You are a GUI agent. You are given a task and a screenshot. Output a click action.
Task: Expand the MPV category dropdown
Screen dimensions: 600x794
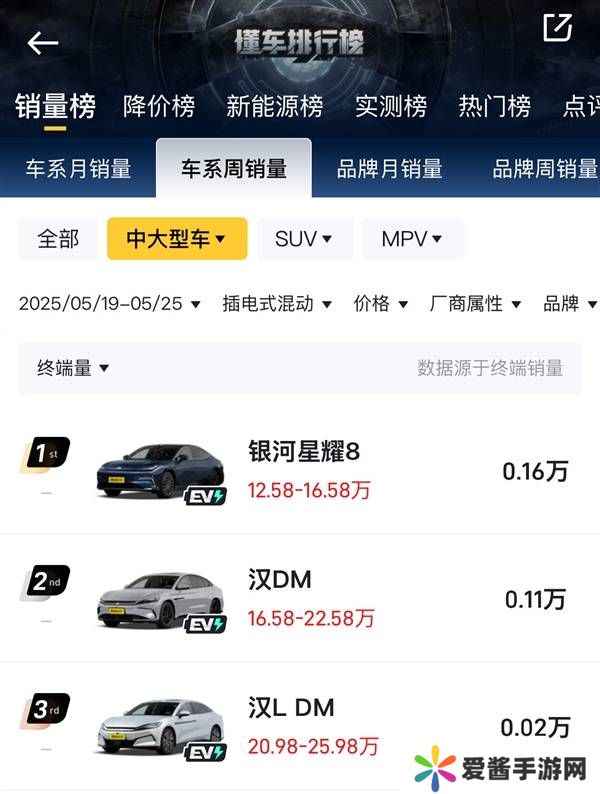click(412, 239)
